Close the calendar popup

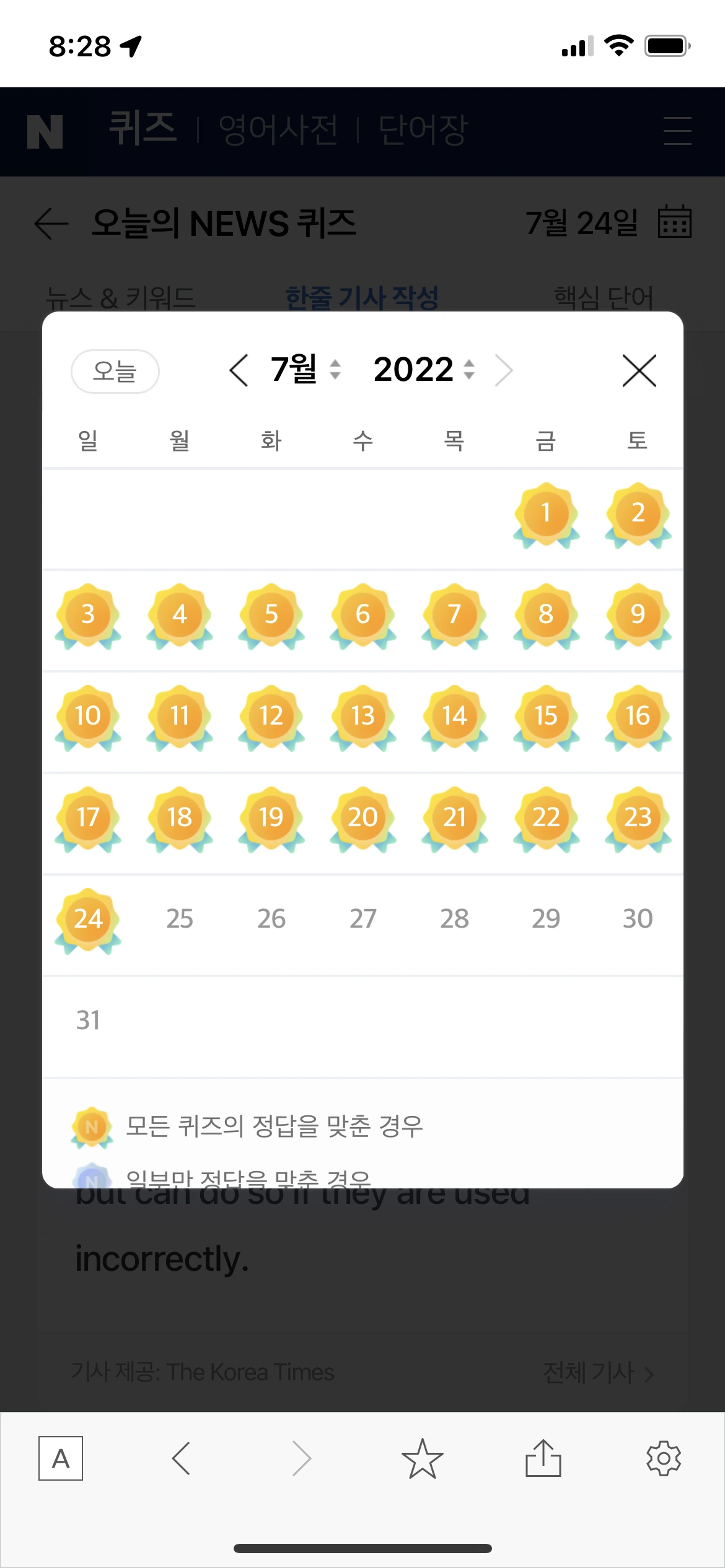point(639,371)
